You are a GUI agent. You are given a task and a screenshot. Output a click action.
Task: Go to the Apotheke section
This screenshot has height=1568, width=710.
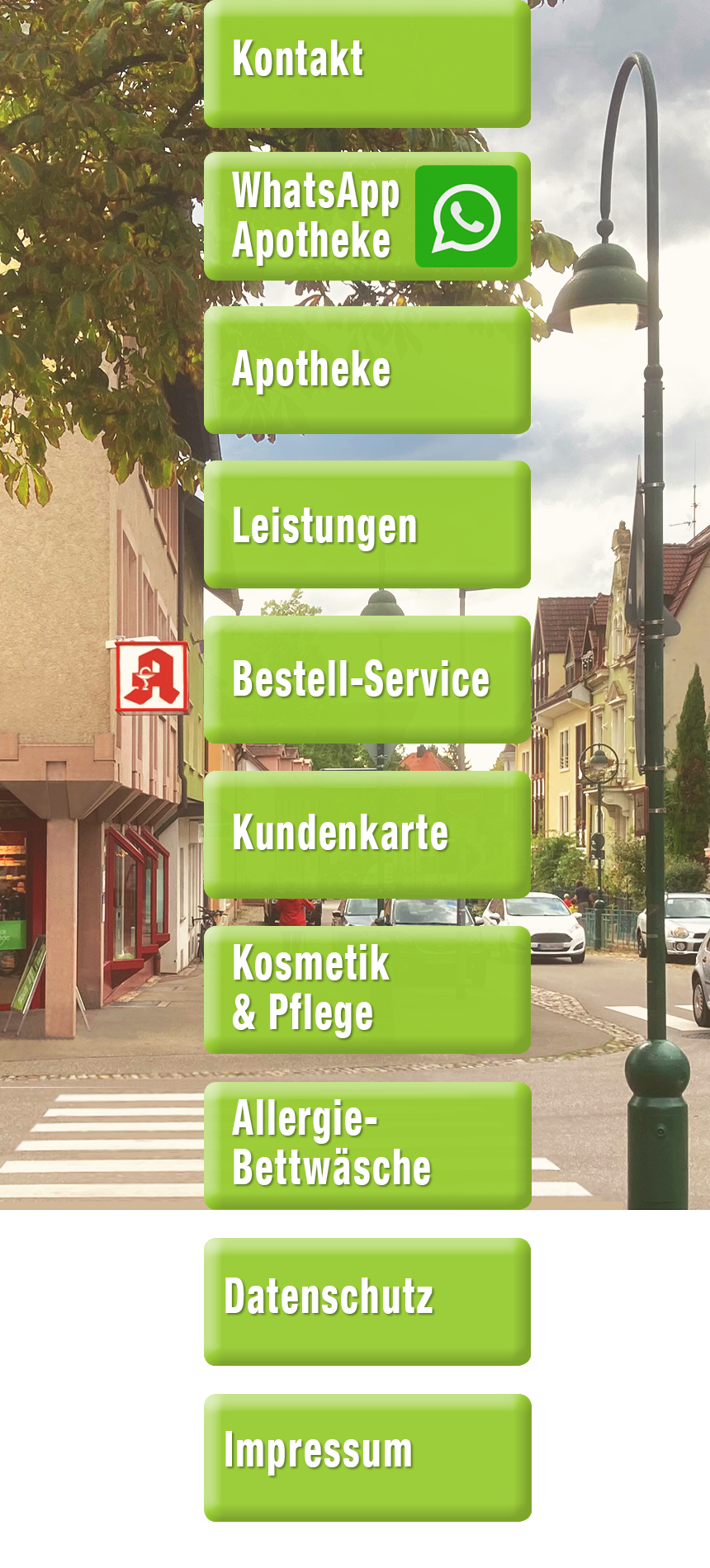[x=367, y=370]
